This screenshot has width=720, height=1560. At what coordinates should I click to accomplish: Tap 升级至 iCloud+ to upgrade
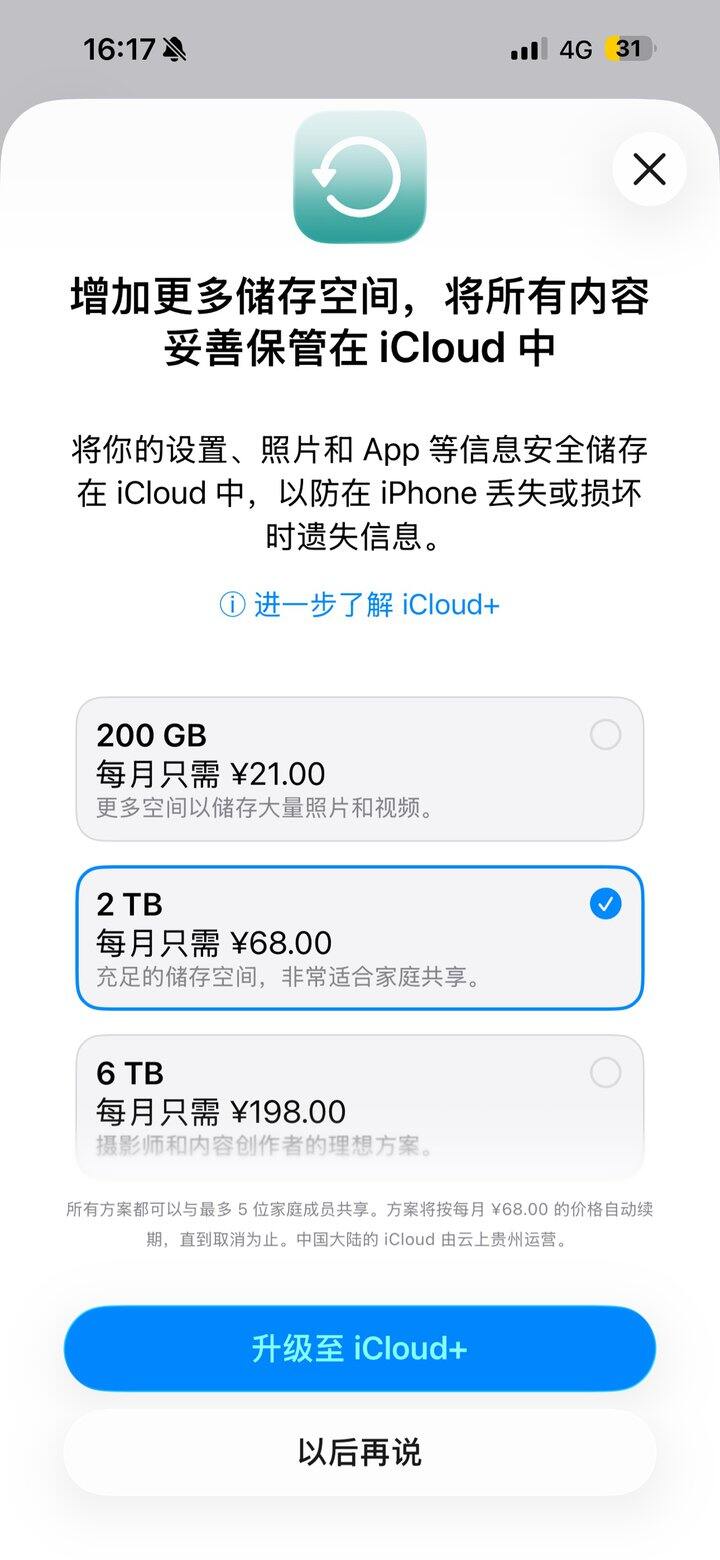click(x=360, y=1348)
